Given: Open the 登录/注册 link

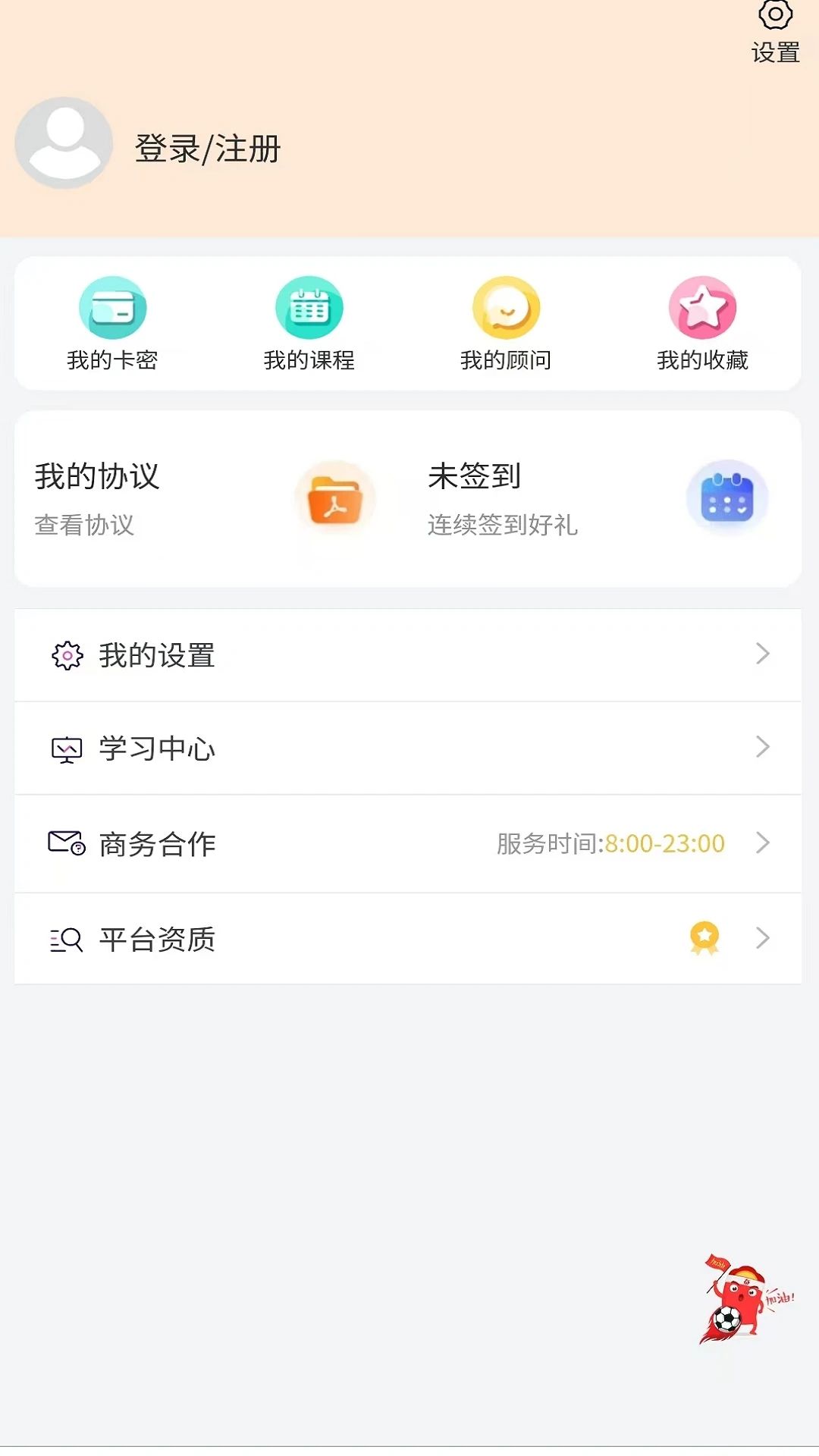Looking at the screenshot, I should tap(208, 149).
